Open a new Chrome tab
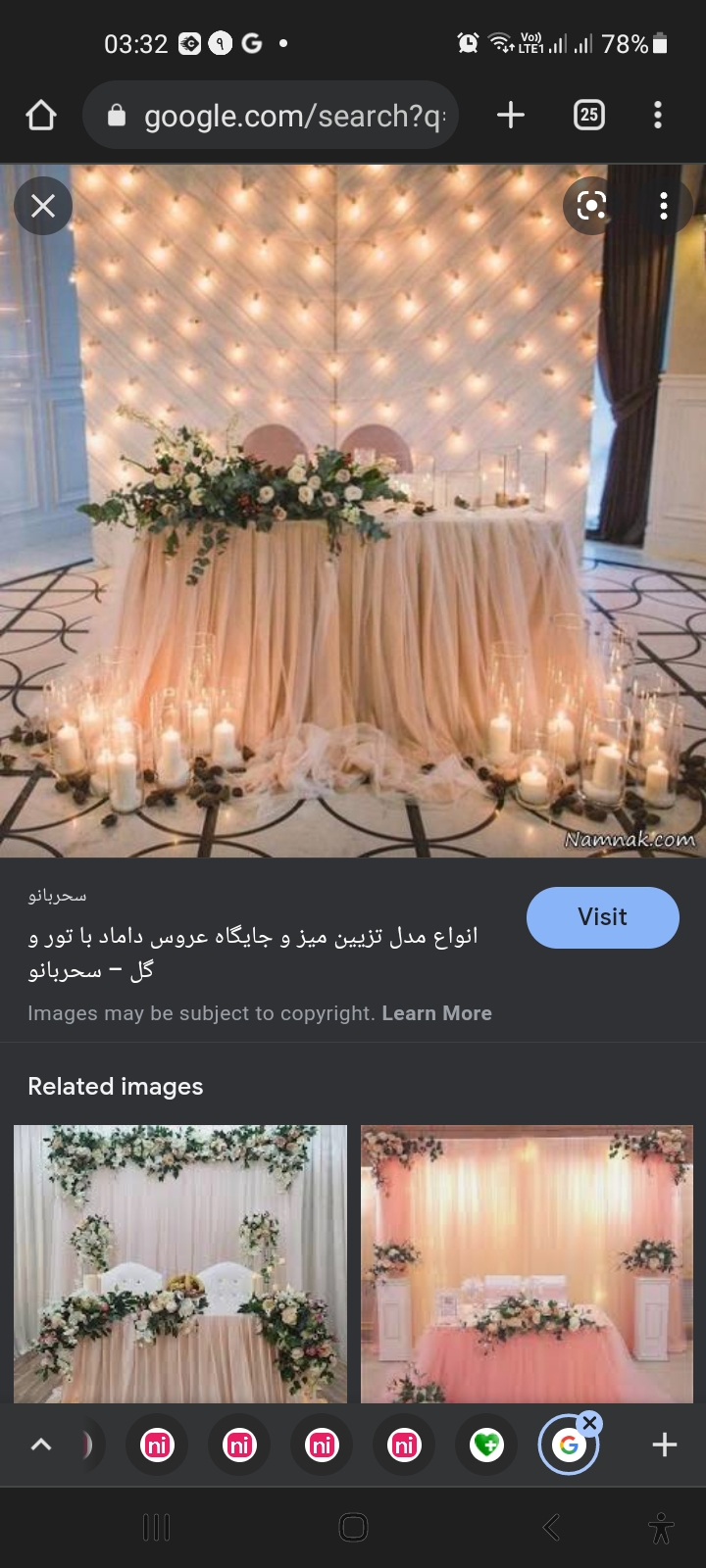The height and width of the screenshot is (1568, 706). coord(511,116)
